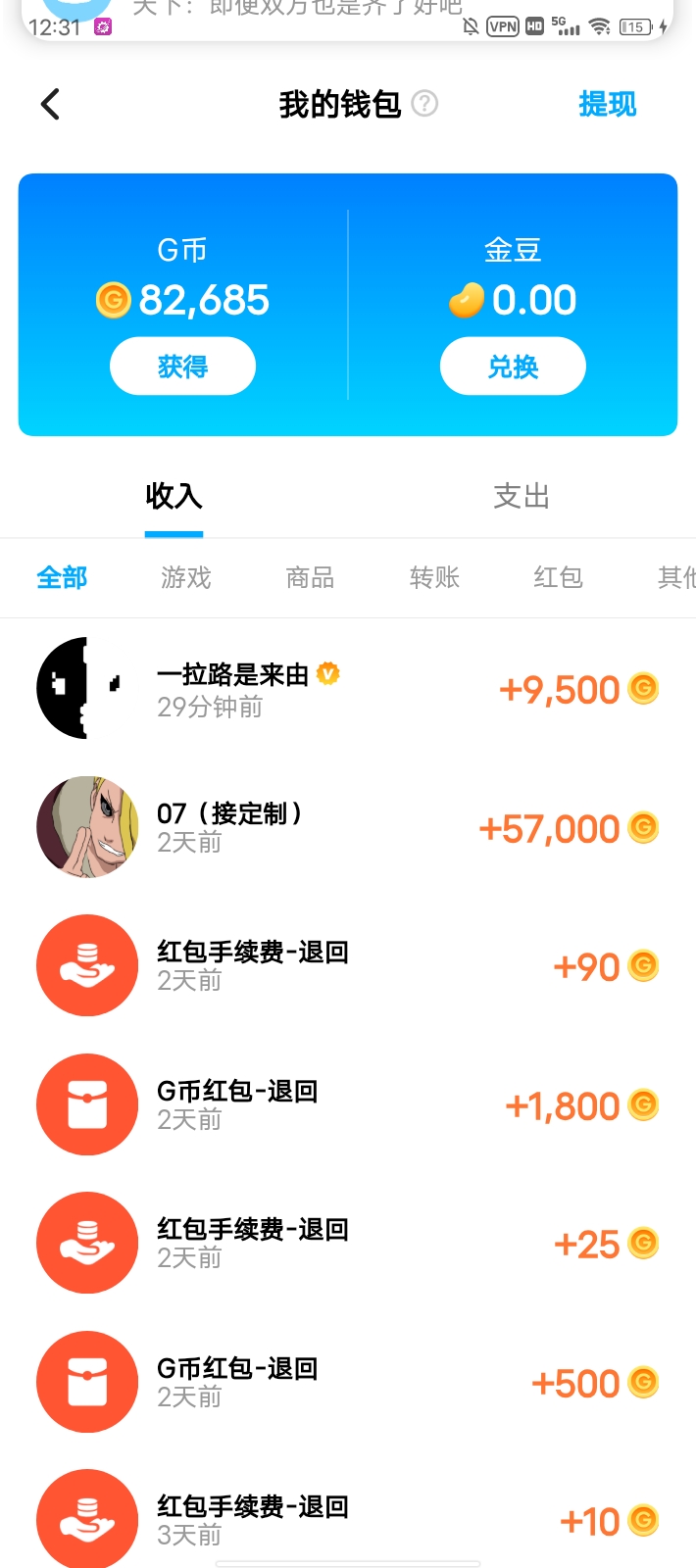Select the 收入 tab
696x1568 pixels.
[174, 497]
